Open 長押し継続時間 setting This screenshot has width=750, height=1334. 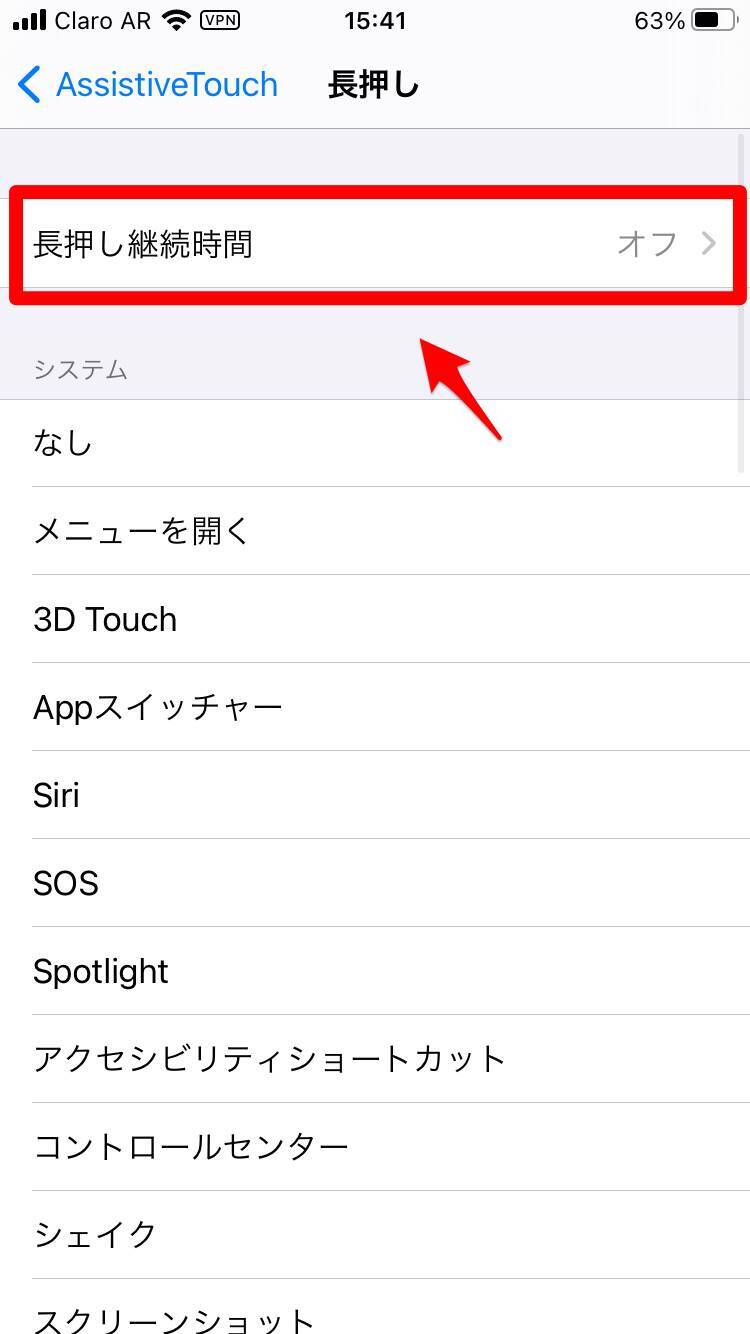point(375,244)
